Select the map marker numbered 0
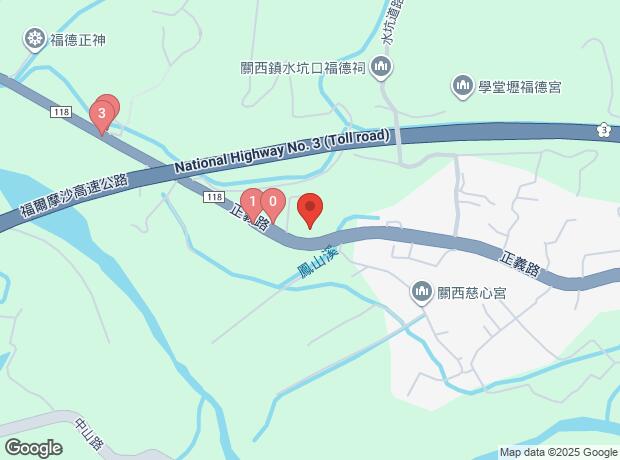 [273, 201]
